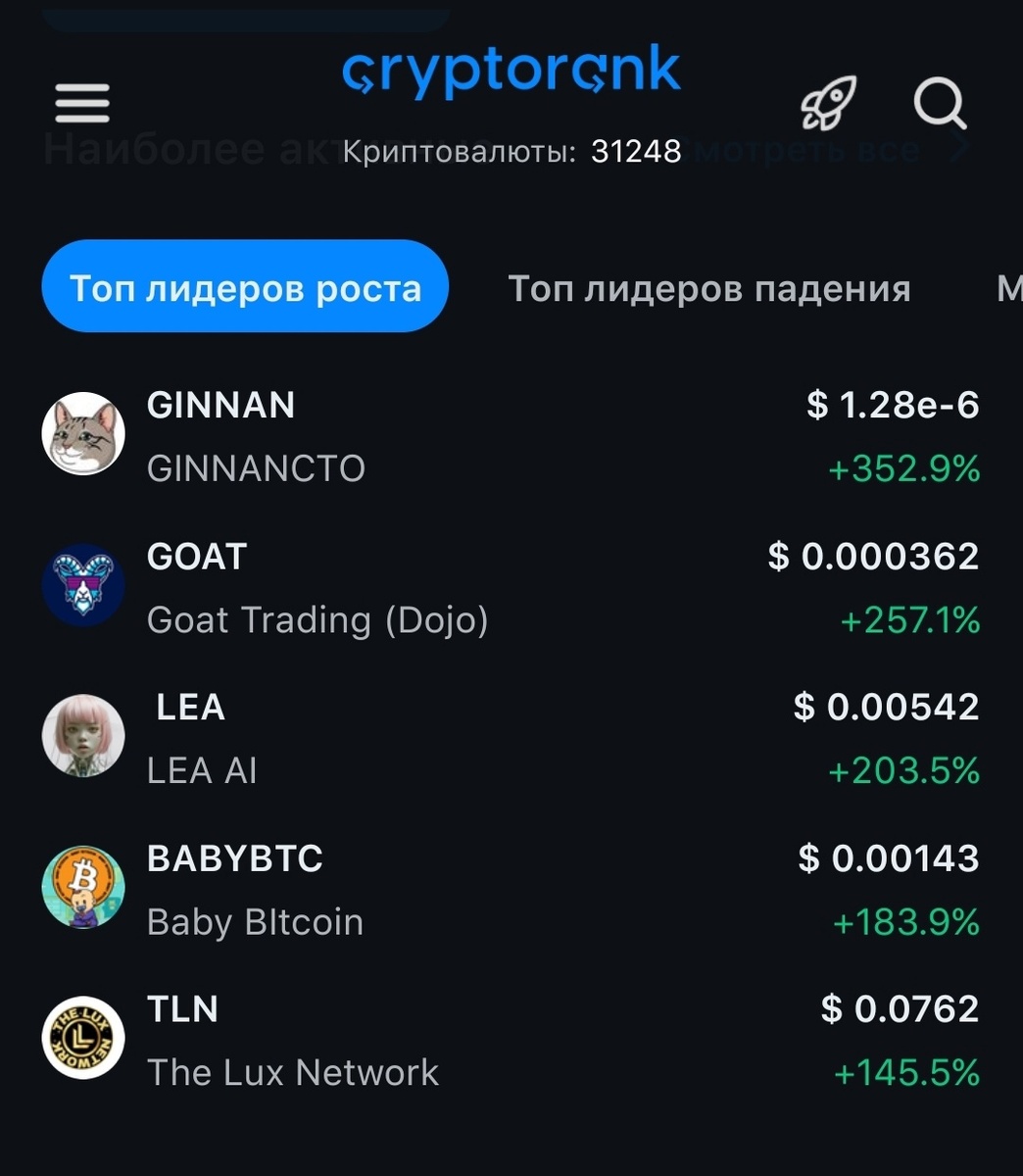Select the Топ лидеров роста tab
The width and height of the screenshot is (1023, 1176).
click(245, 287)
